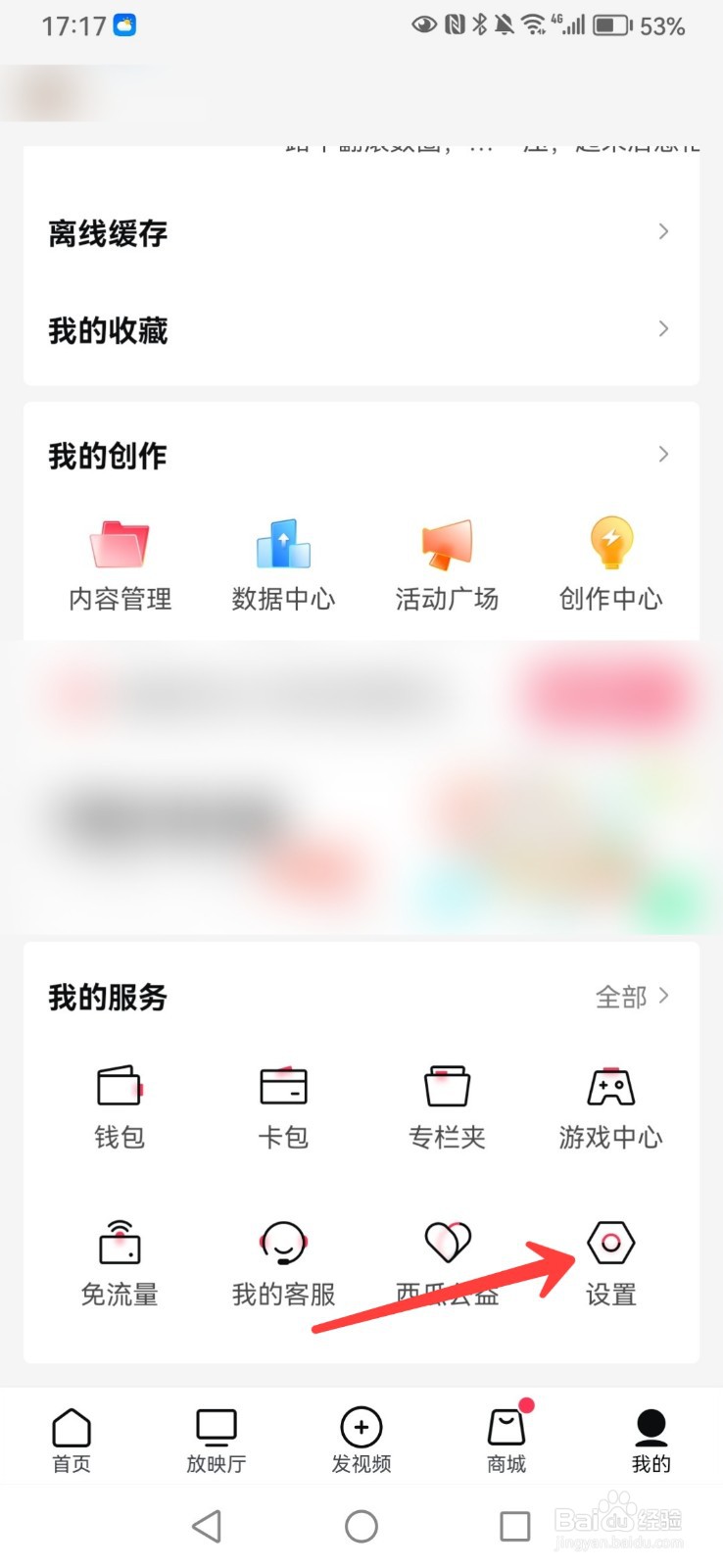This screenshot has height=1568, width=723.
Task: Switch to the 商城 mall tab
Action: [x=505, y=1437]
